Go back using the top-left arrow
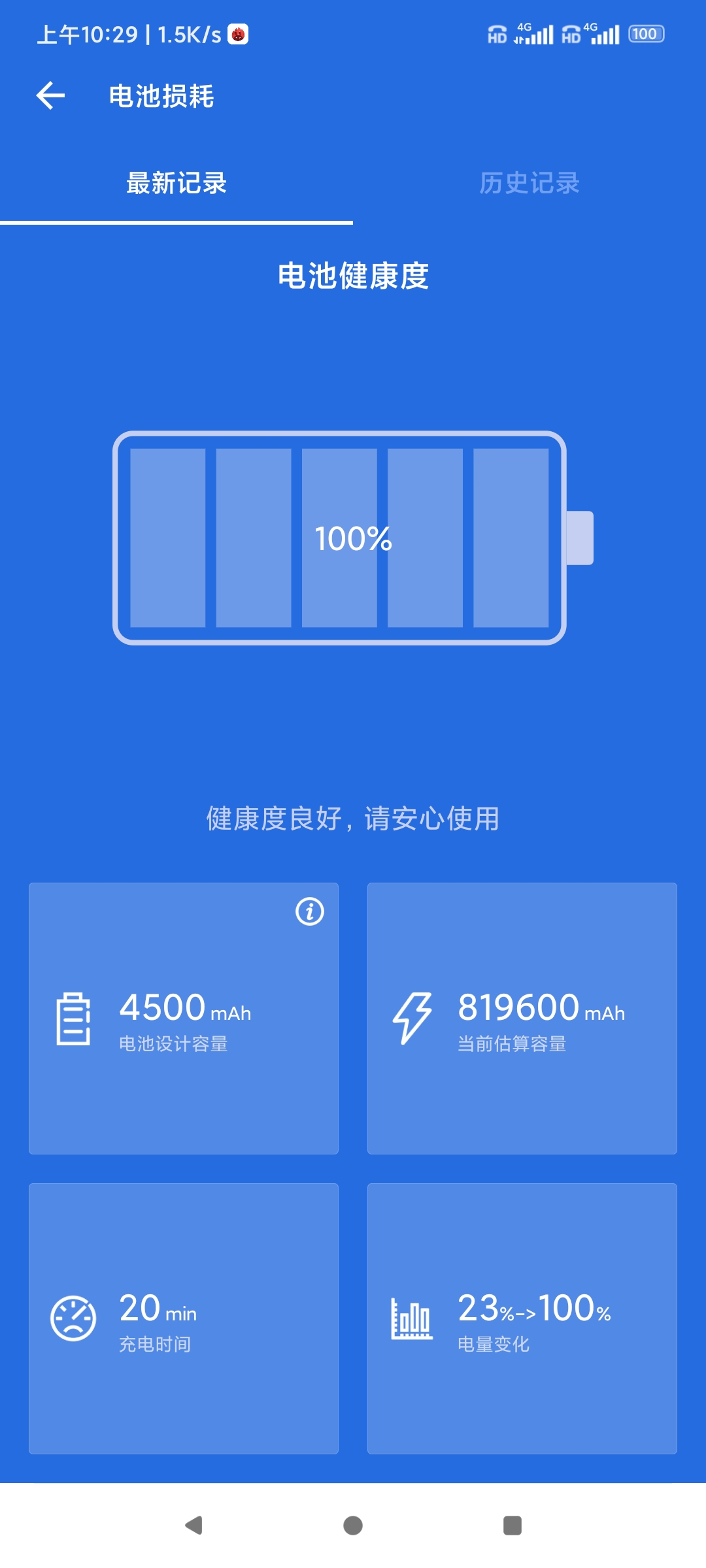The height and width of the screenshot is (1568, 706). click(50, 96)
